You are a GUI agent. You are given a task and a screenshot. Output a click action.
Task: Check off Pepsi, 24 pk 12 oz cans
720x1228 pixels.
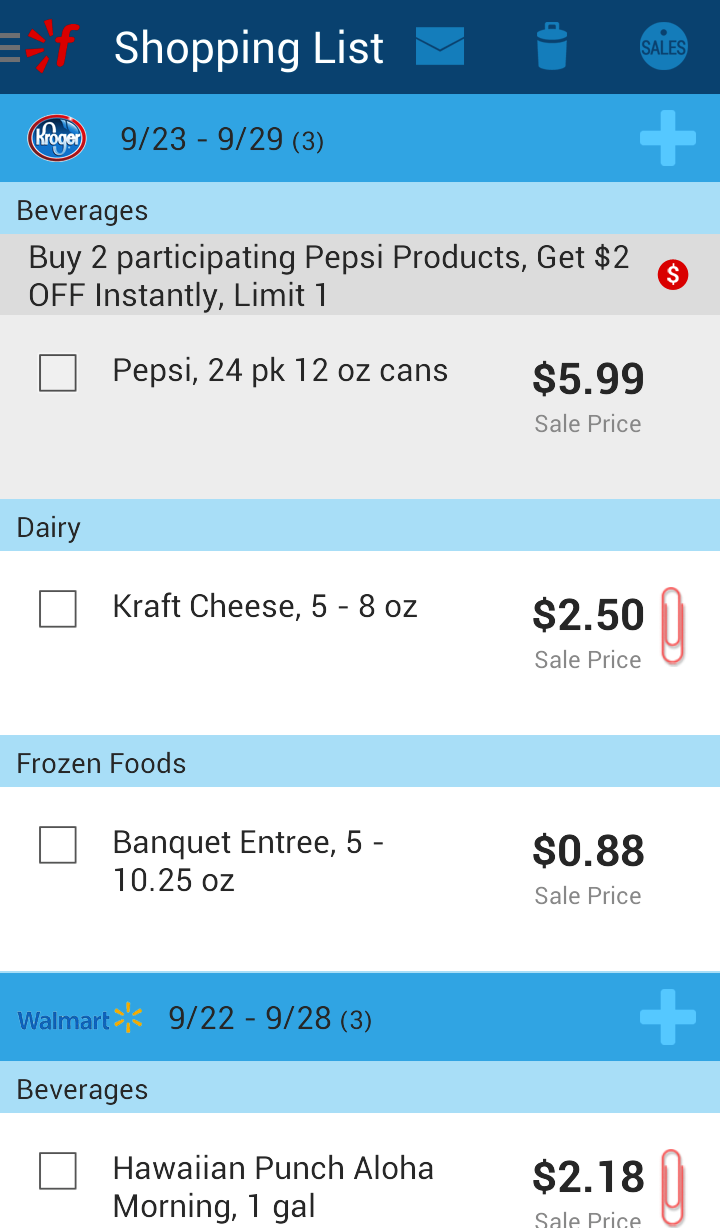(58, 373)
